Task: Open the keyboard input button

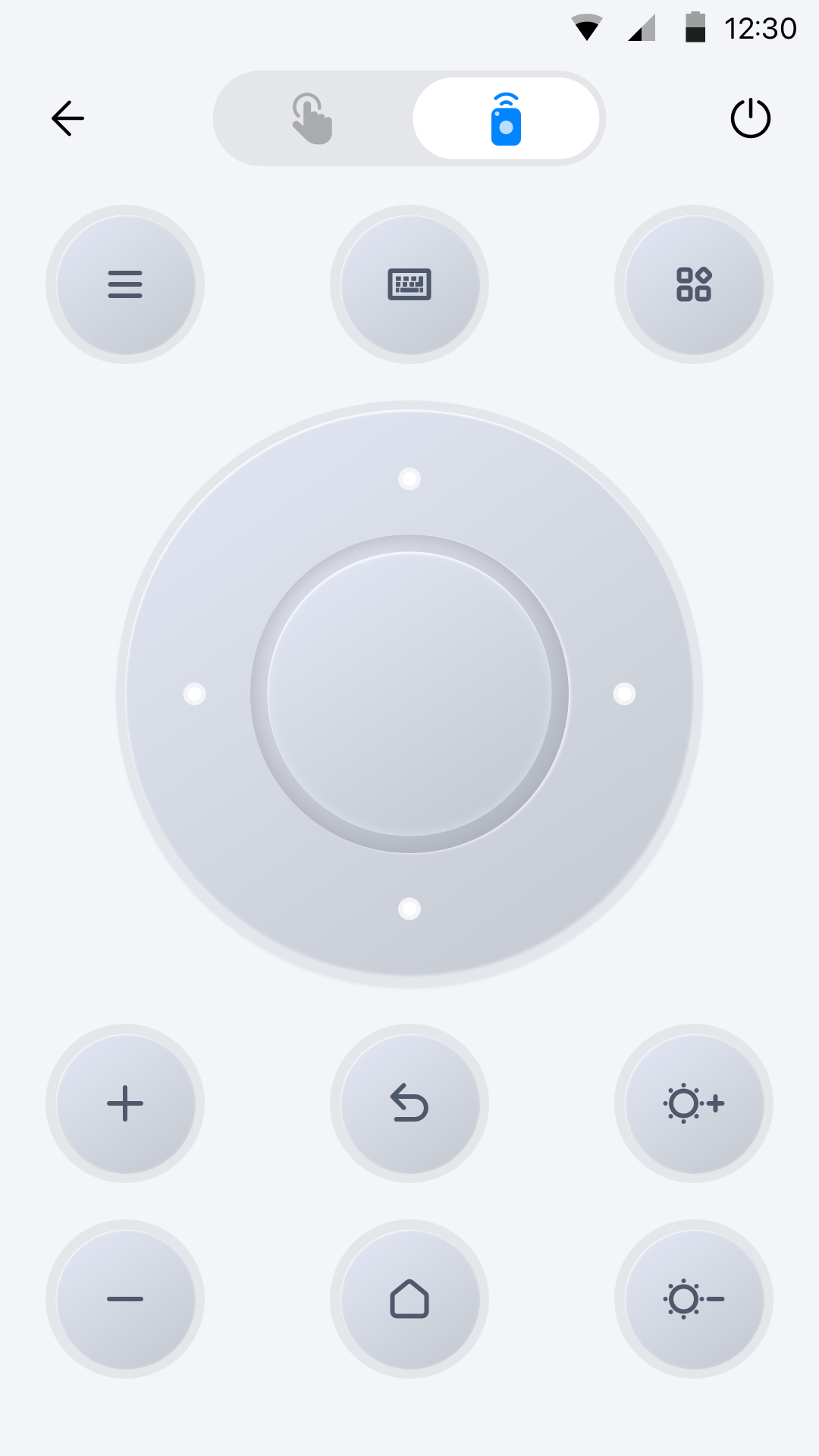Action: 409,284
